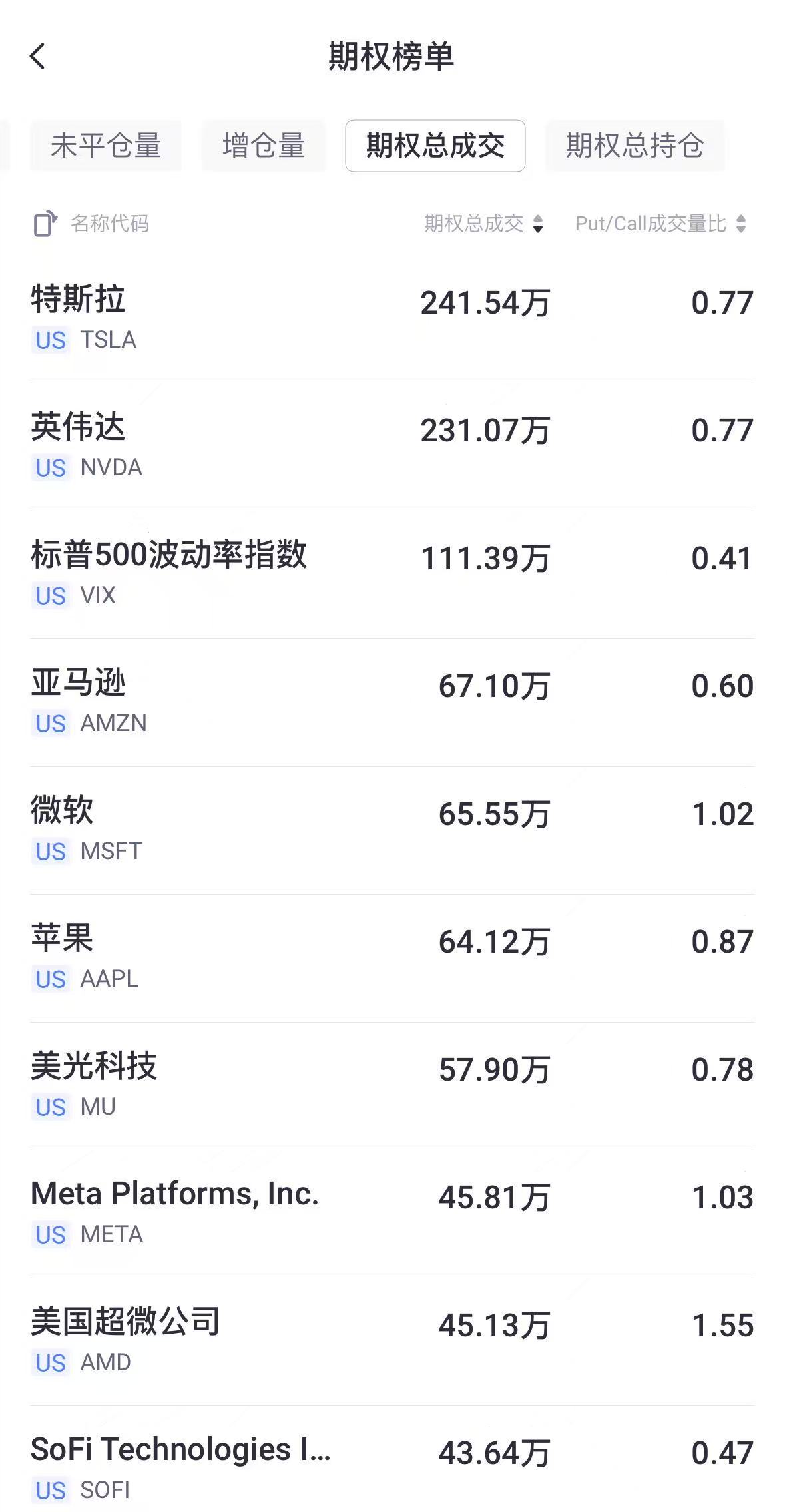Switch to the 未平仓量 tab
The height and width of the screenshot is (1512, 785).
coord(106,146)
